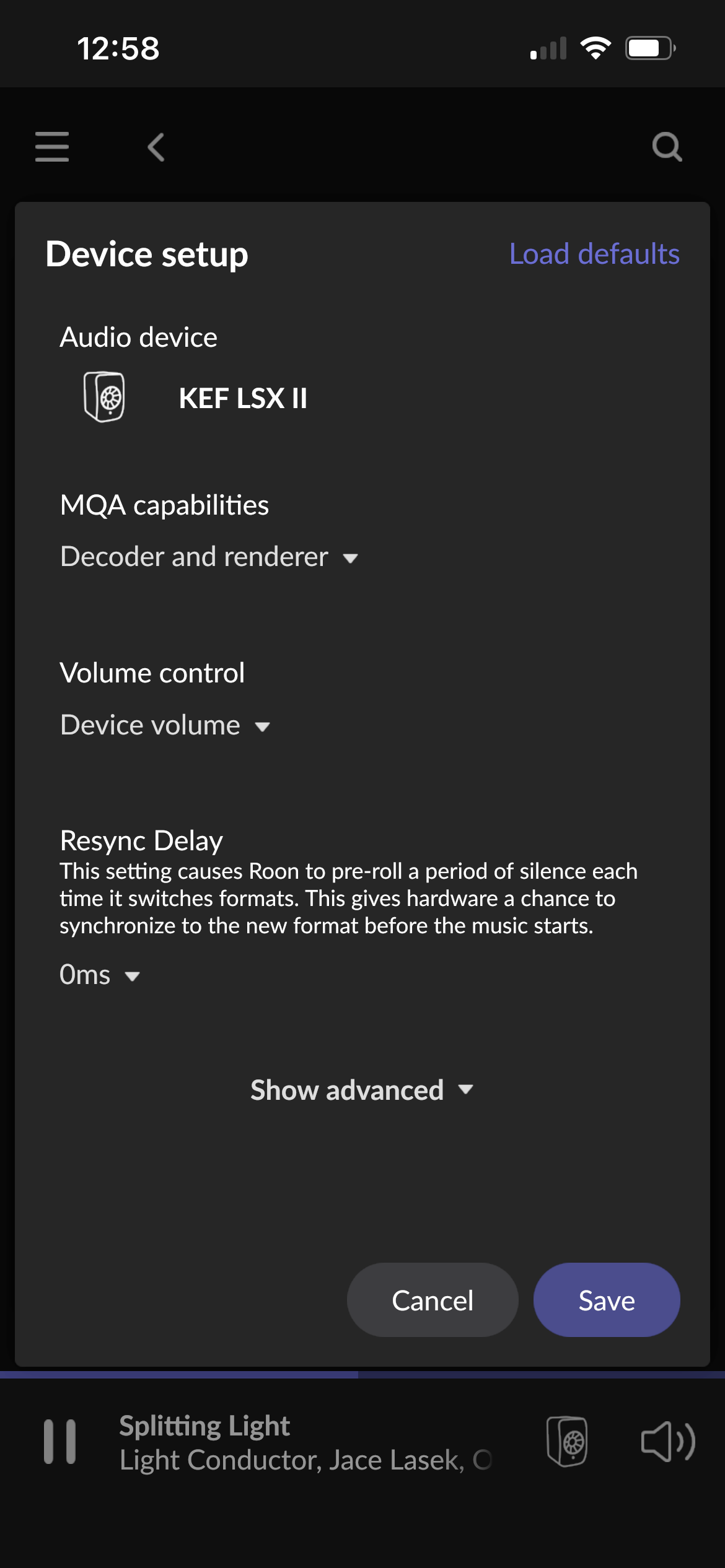Pause Splitting Light playback

click(x=60, y=1442)
